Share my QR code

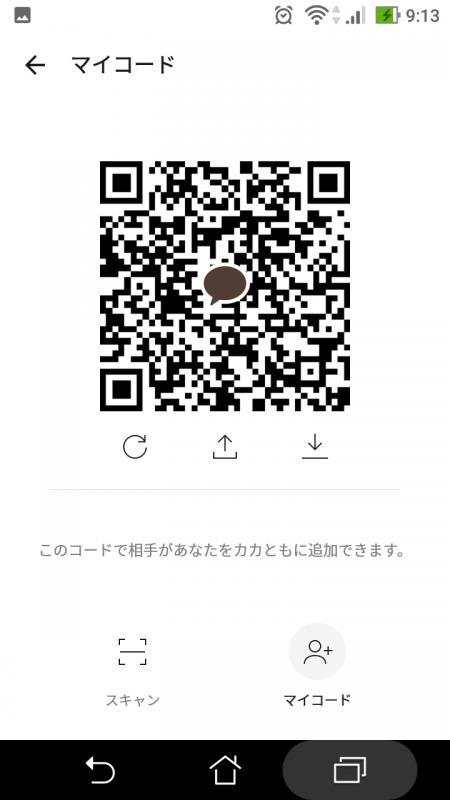pos(224,447)
